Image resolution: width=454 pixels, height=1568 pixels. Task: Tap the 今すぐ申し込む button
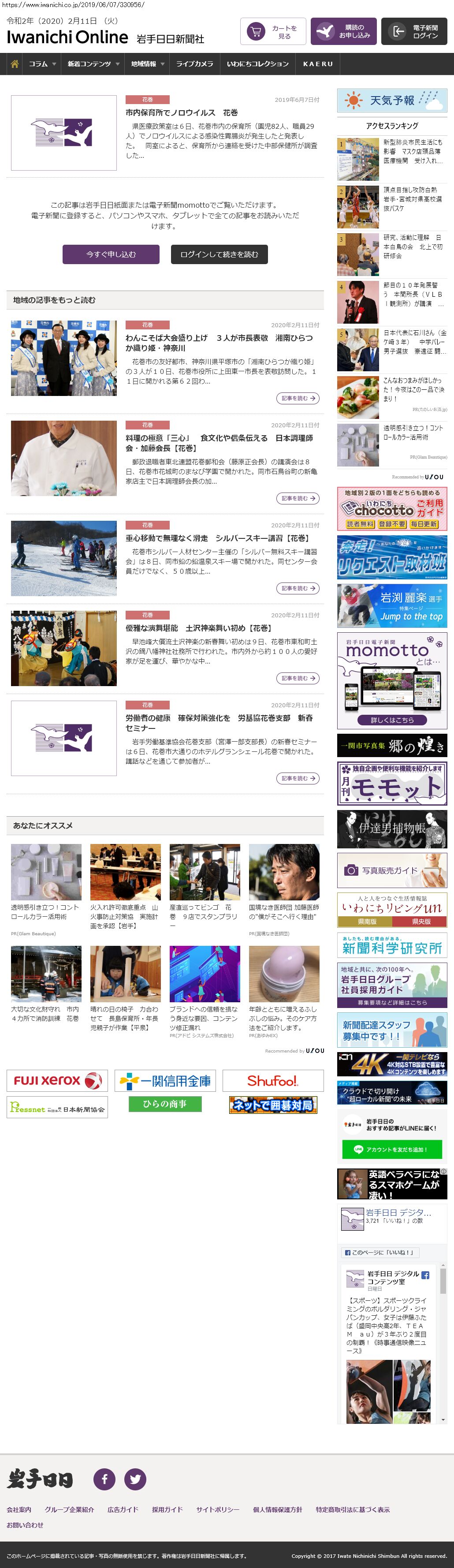click(111, 254)
